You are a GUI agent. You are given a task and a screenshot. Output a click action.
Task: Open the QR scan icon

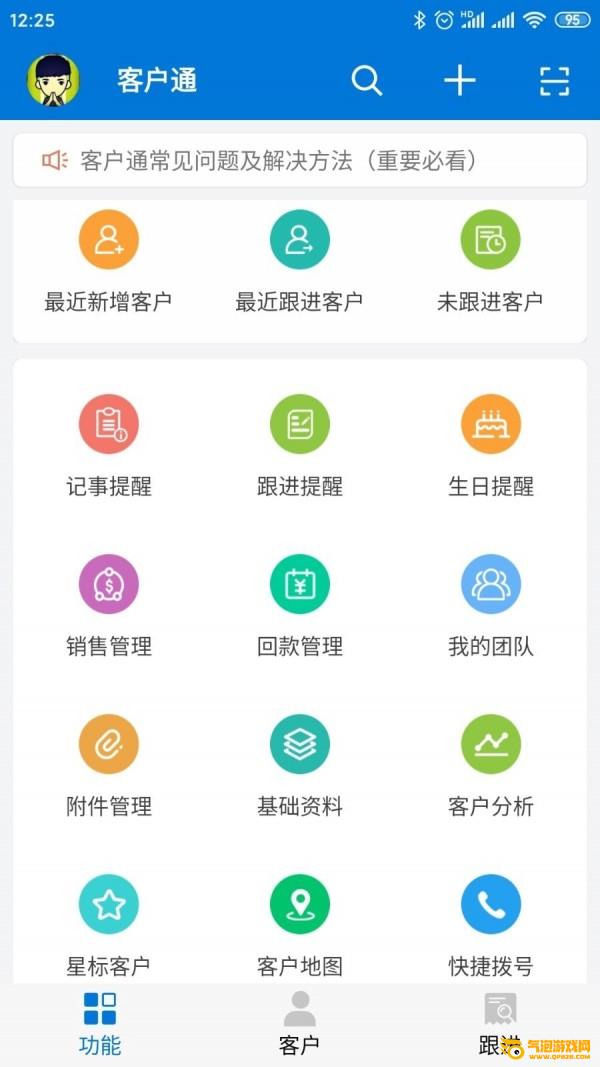coord(554,81)
